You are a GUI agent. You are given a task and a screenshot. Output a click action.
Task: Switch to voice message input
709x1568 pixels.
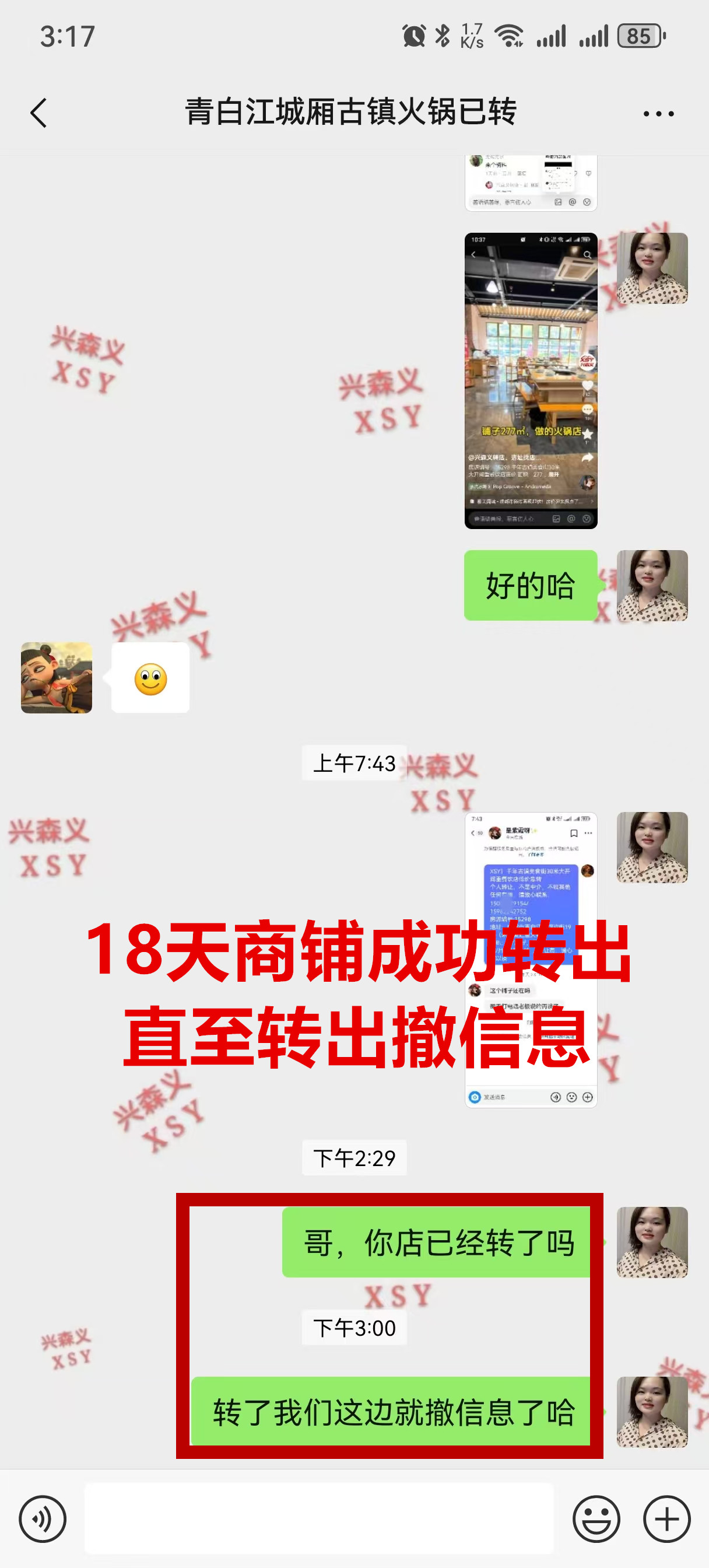[42, 1518]
